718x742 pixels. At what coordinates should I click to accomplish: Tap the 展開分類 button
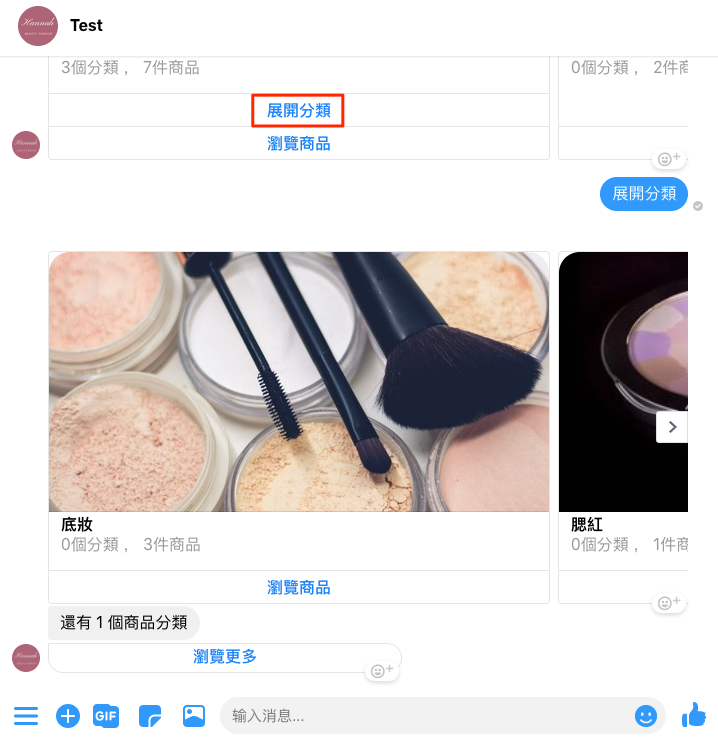298,110
